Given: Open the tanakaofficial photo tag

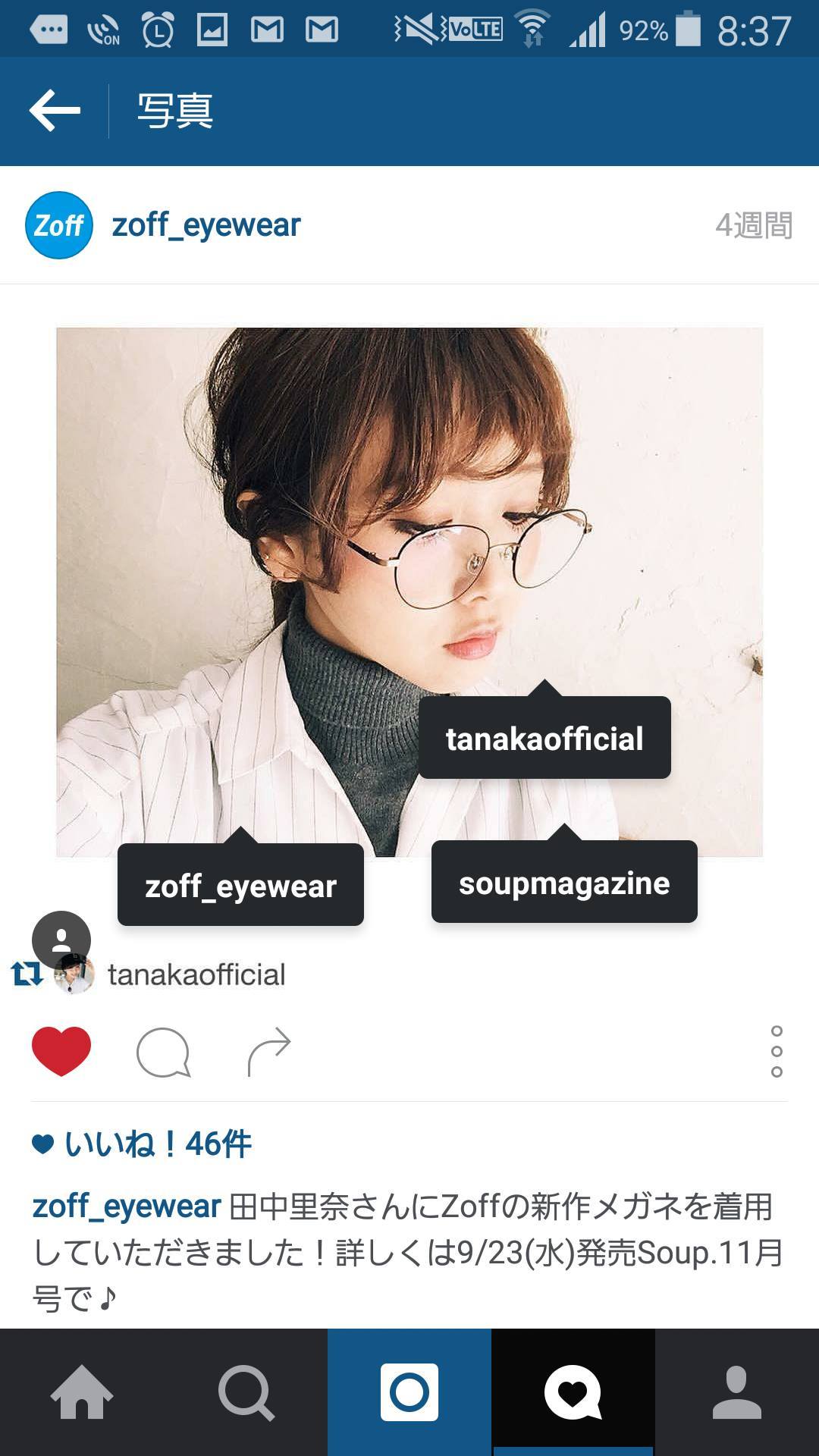Looking at the screenshot, I should [x=544, y=738].
